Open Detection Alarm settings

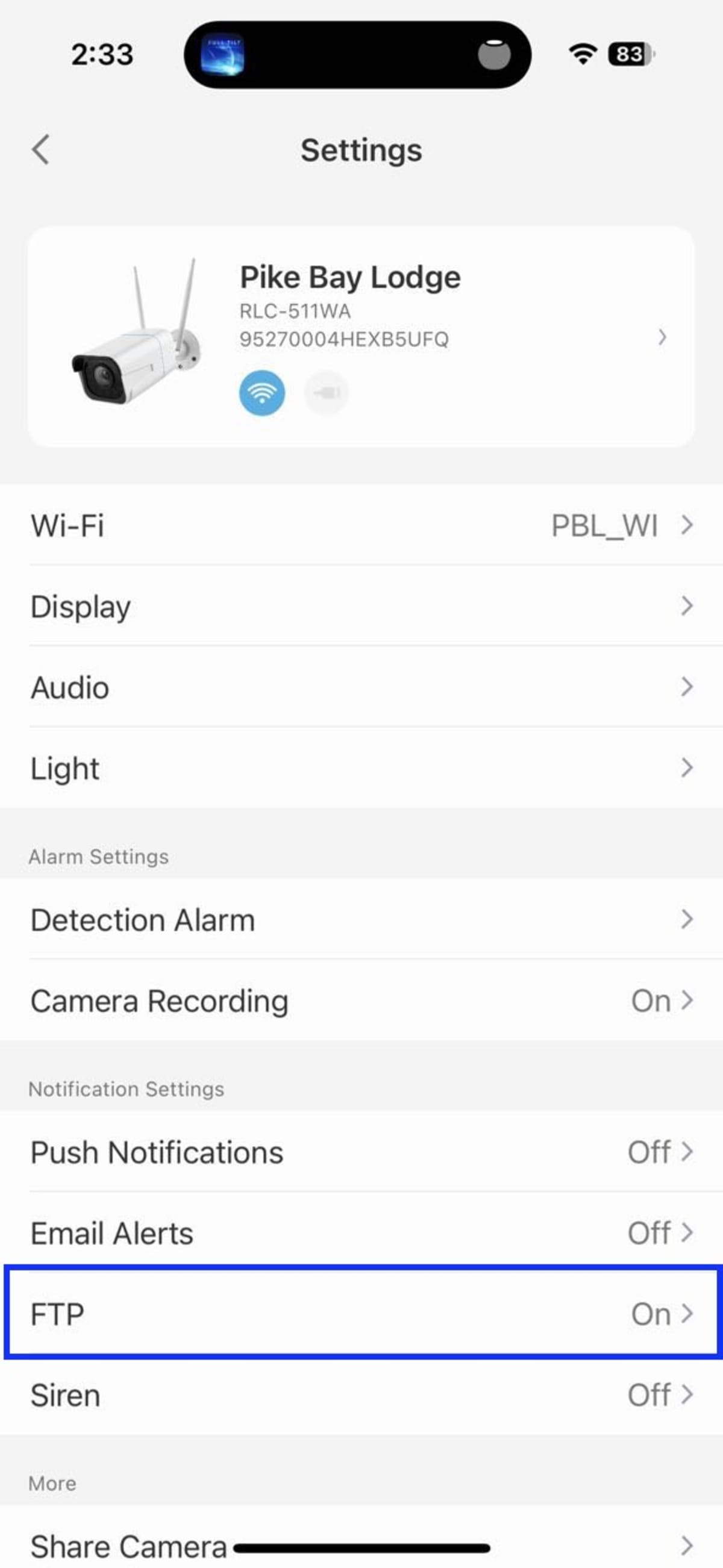click(x=361, y=919)
